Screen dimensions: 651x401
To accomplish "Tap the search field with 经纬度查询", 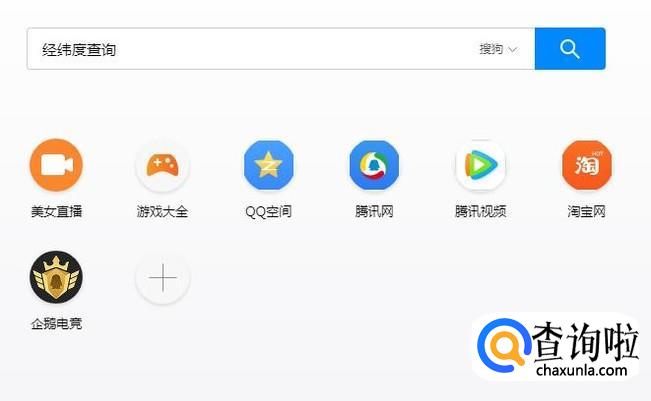I will pos(250,49).
